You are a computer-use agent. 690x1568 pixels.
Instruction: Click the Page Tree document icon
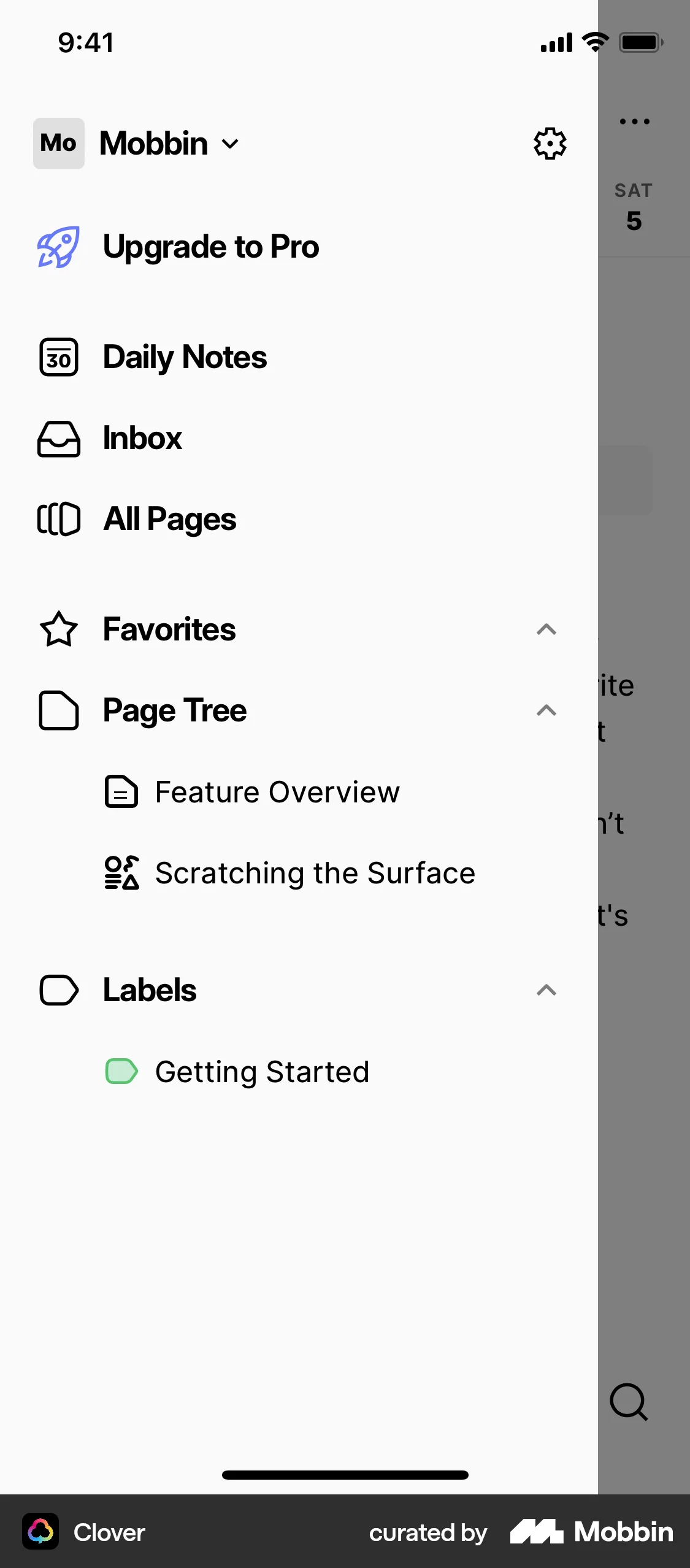[58, 710]
